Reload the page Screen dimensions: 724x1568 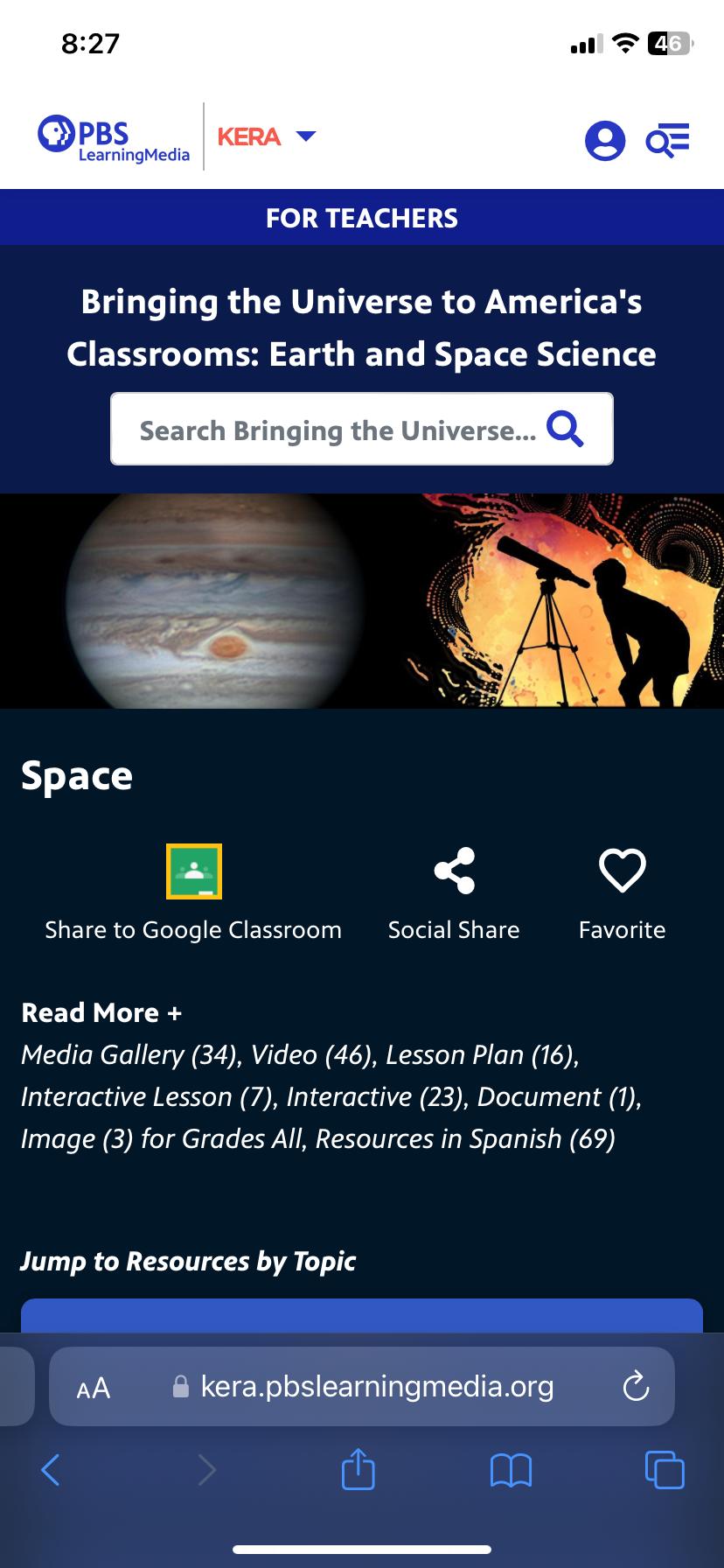coord(636,1387)
